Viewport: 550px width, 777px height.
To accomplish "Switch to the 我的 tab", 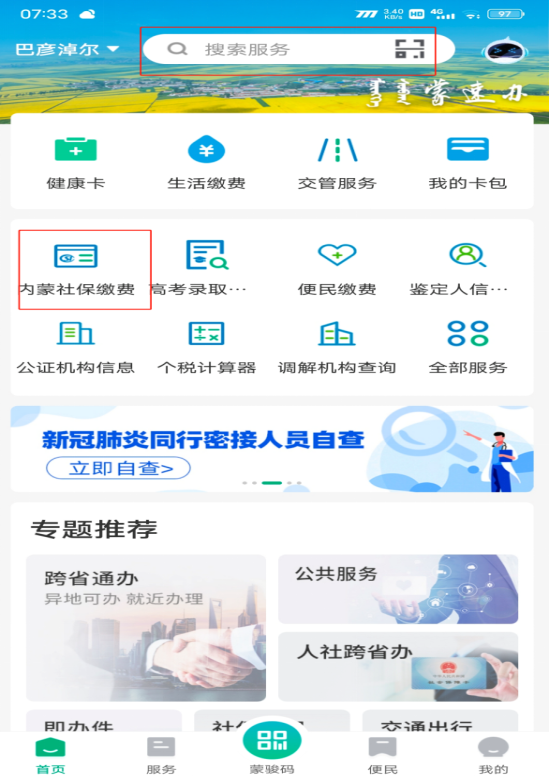I will point(494,755).
